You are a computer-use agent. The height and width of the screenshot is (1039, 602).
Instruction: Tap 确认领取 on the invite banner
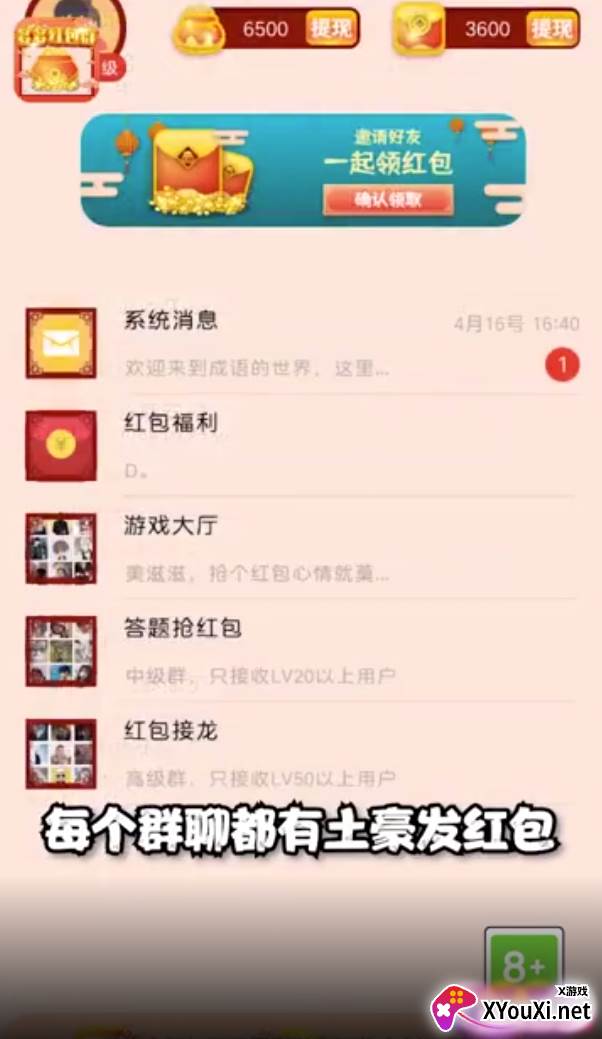click(388, 199)
